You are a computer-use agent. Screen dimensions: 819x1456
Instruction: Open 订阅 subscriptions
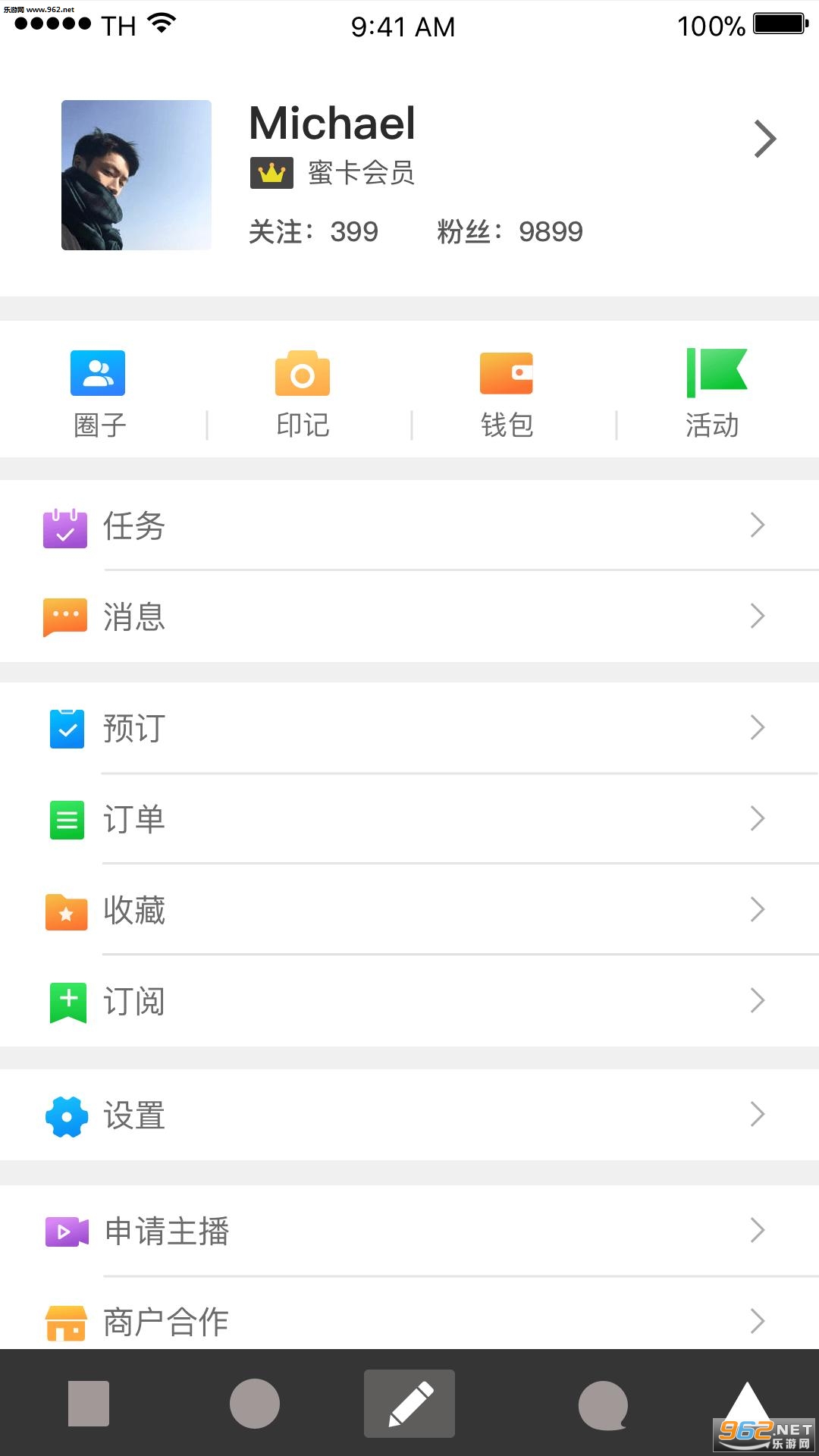[409, 1001]
